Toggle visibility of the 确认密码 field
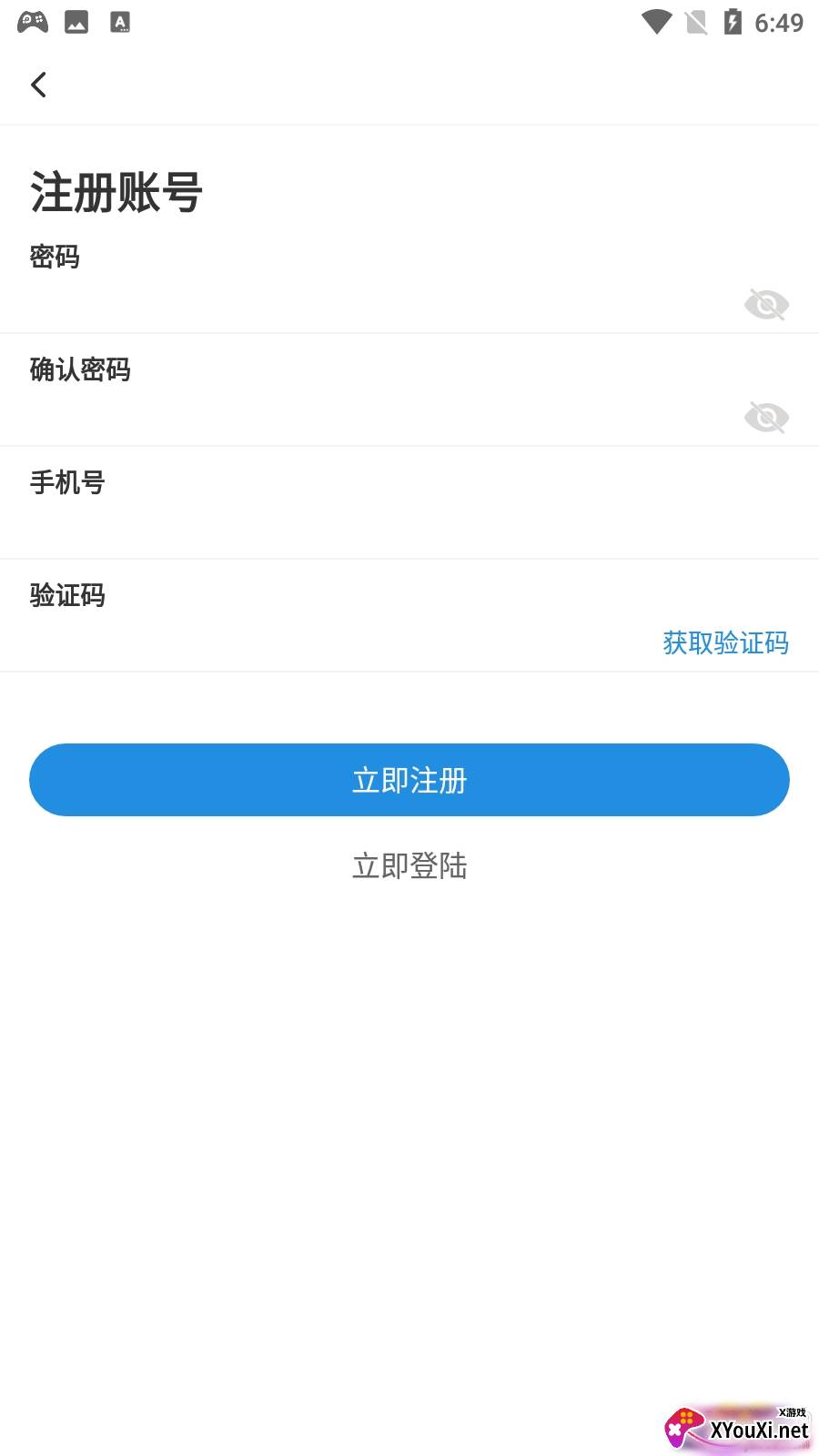Image resolution: width=819 pixels, height=1456 pixels. tap(767, 417)
